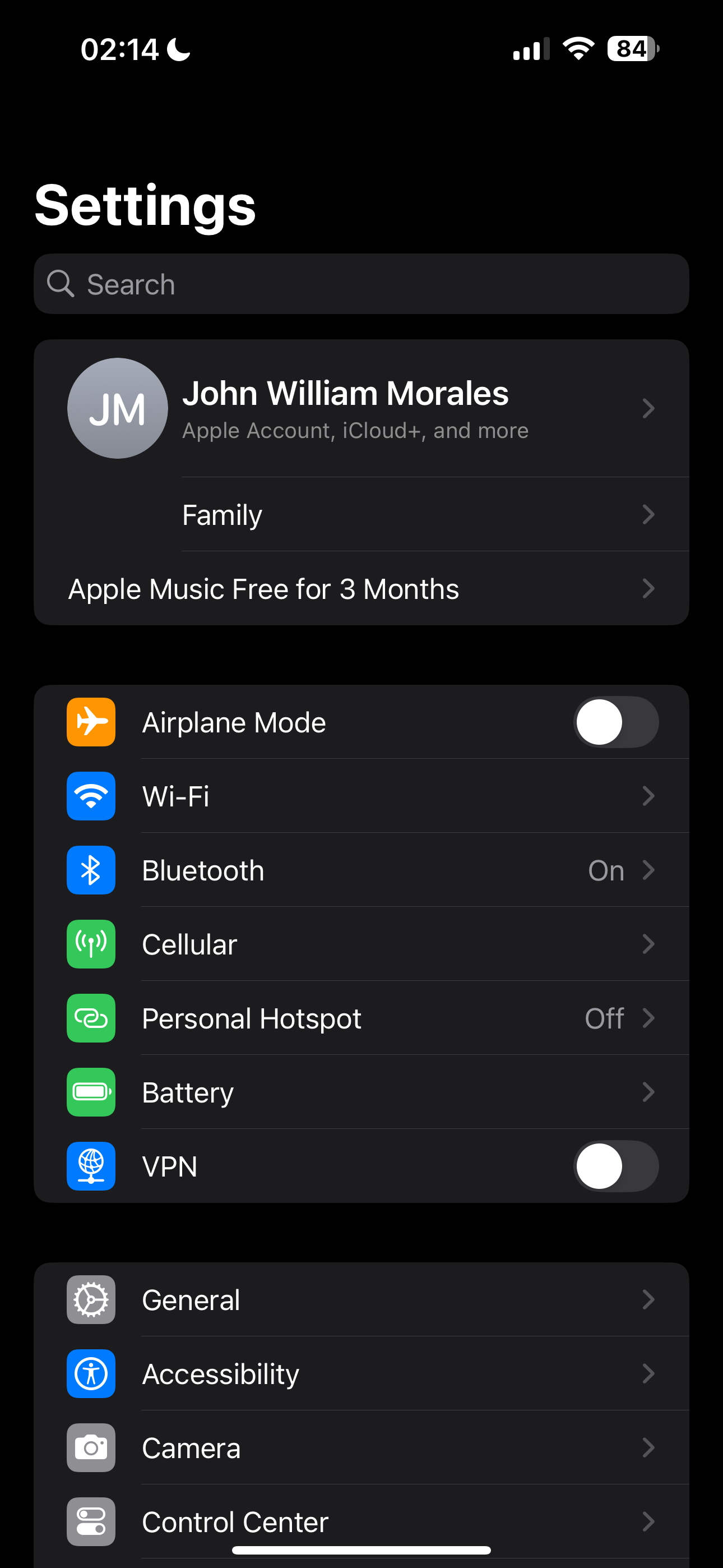The height and width of the screenshot is (1568, 723).
Task: Toggle Airplane Mode switch
Action: pyautogui.click(x=615, y=722)
